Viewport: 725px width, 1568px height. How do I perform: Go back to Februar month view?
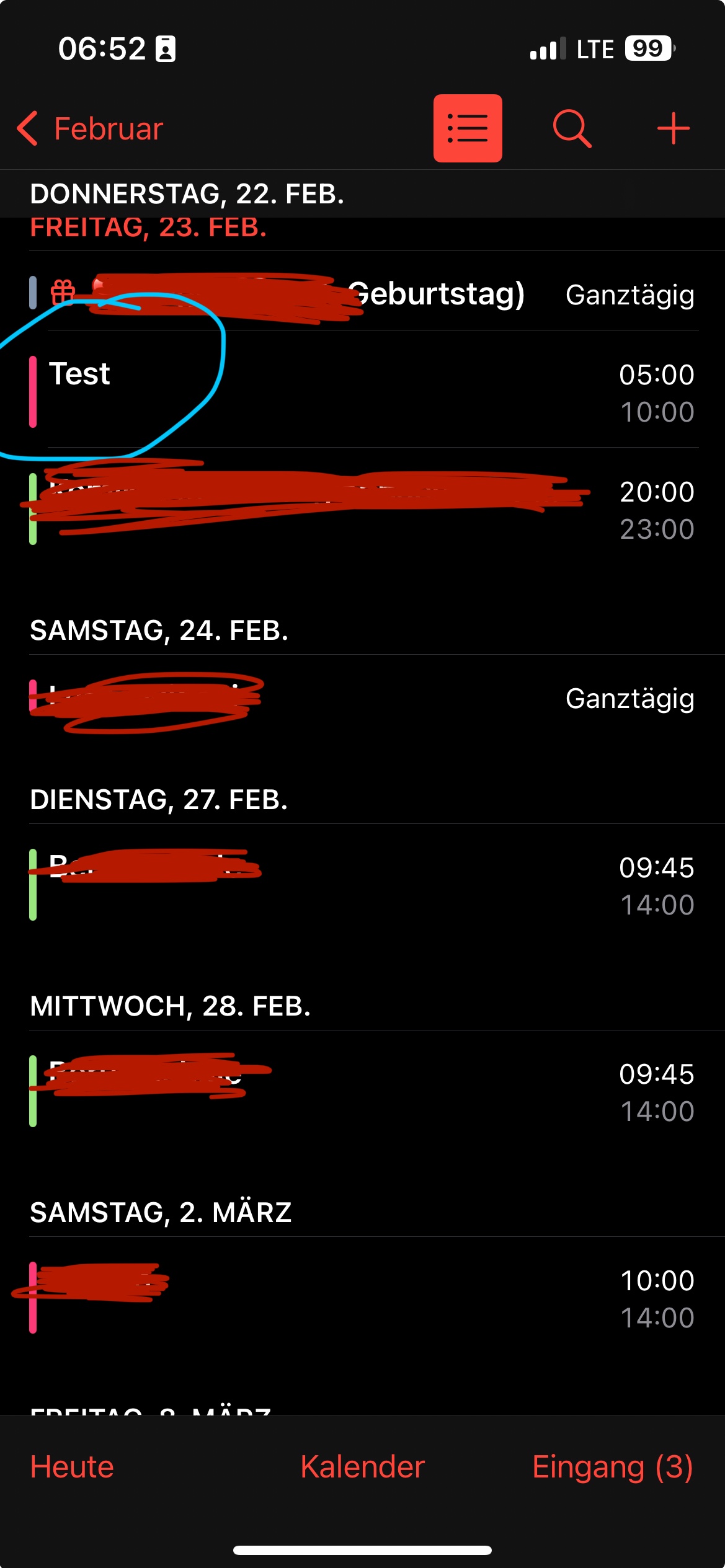click(x=90, y=129)
